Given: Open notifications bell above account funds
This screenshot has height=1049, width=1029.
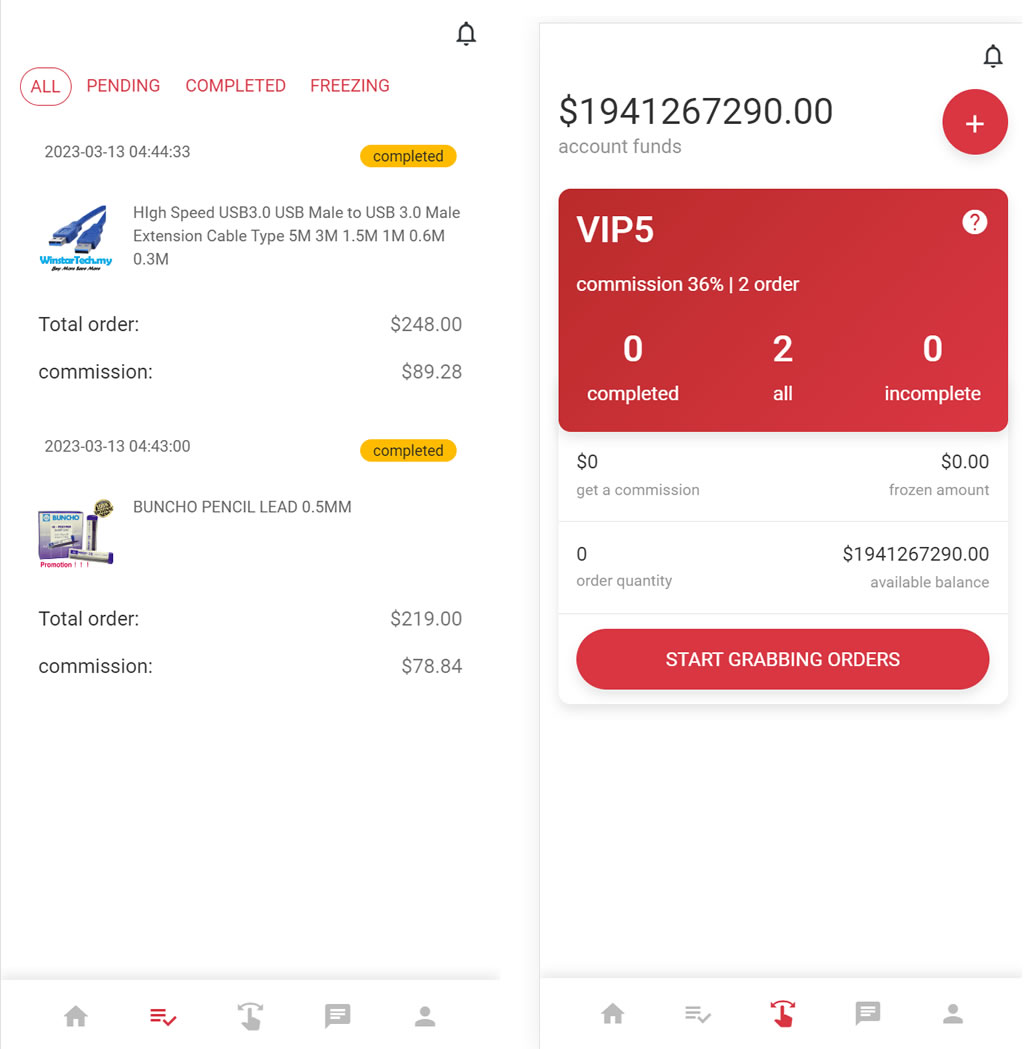Looking at the screenshot, I should click(x=992, y=57).
